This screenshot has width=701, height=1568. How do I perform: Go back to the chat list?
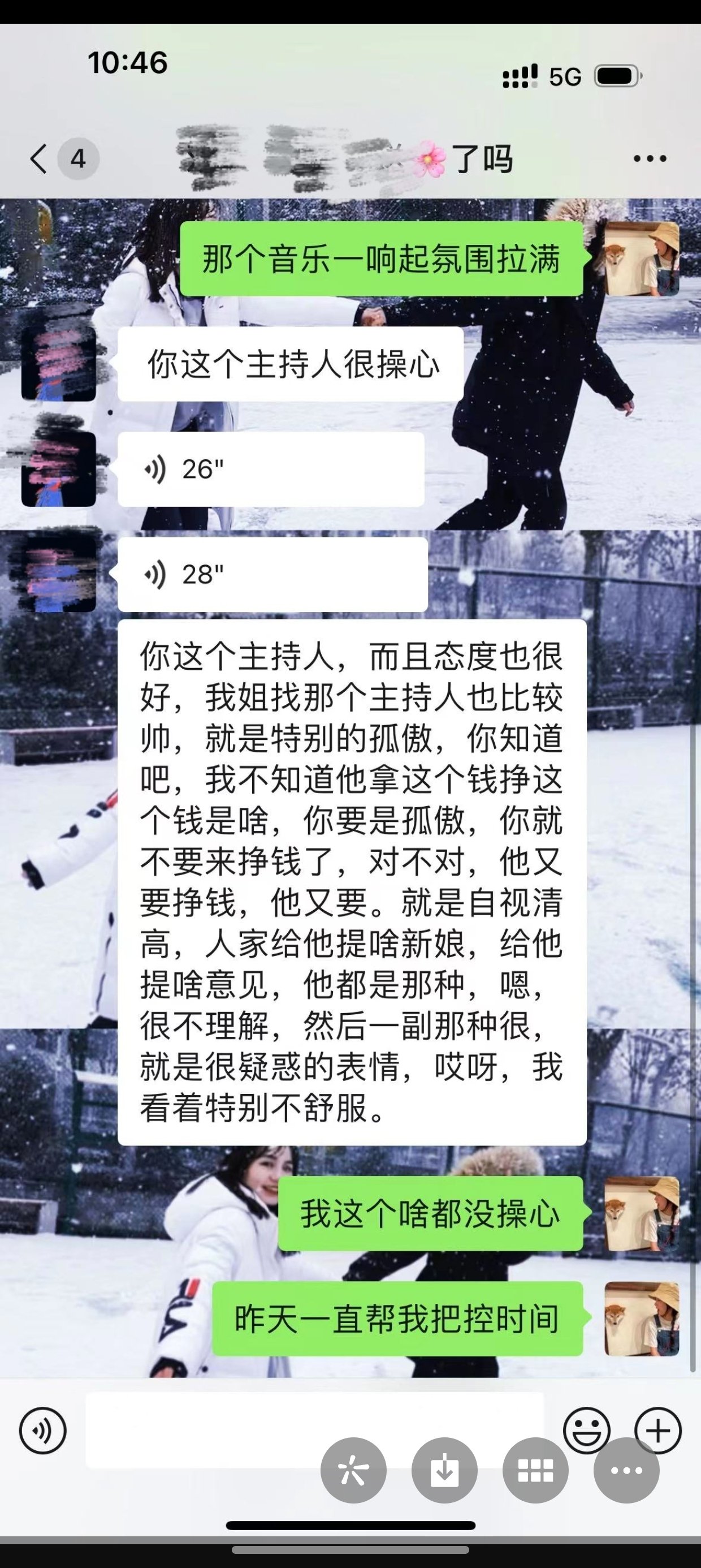[38, 159]
